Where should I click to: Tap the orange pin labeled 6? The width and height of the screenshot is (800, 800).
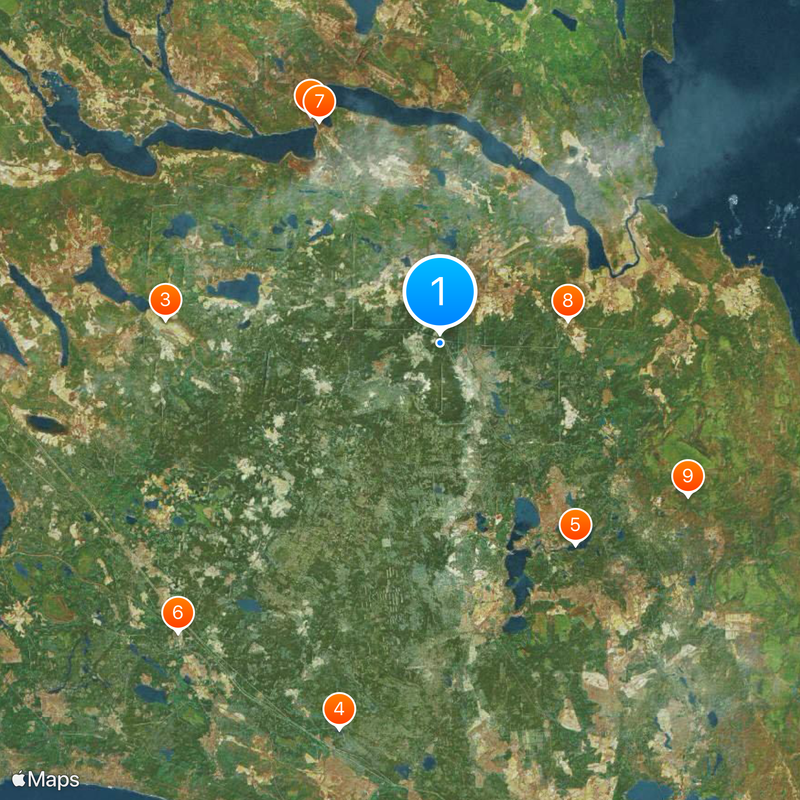[178, 612]
